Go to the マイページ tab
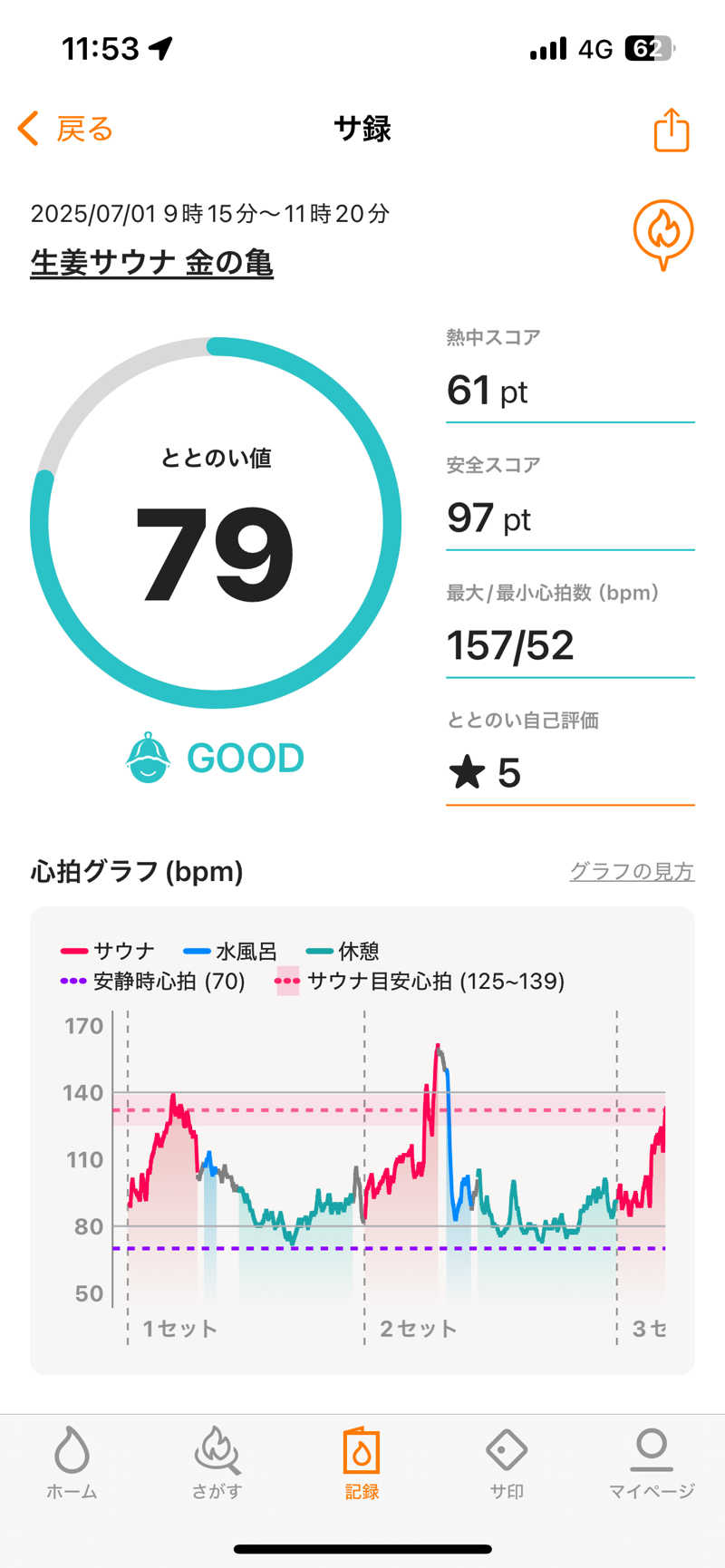The height and width of the screenshot is (1568, 725). (x=652, y=1461)
